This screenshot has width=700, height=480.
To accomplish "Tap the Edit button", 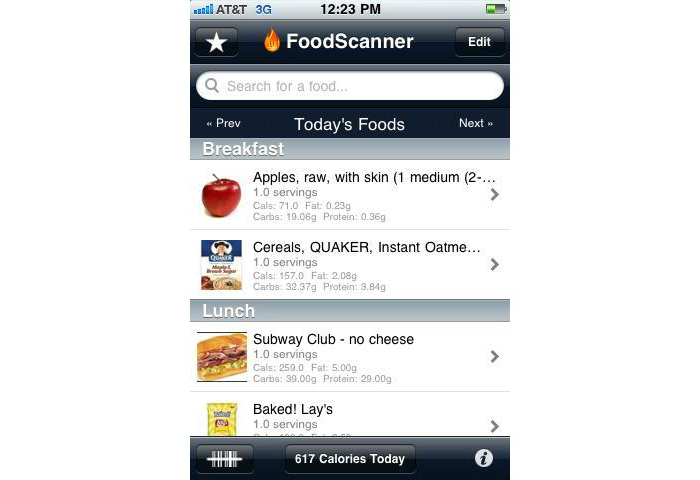I will point(479,42).
